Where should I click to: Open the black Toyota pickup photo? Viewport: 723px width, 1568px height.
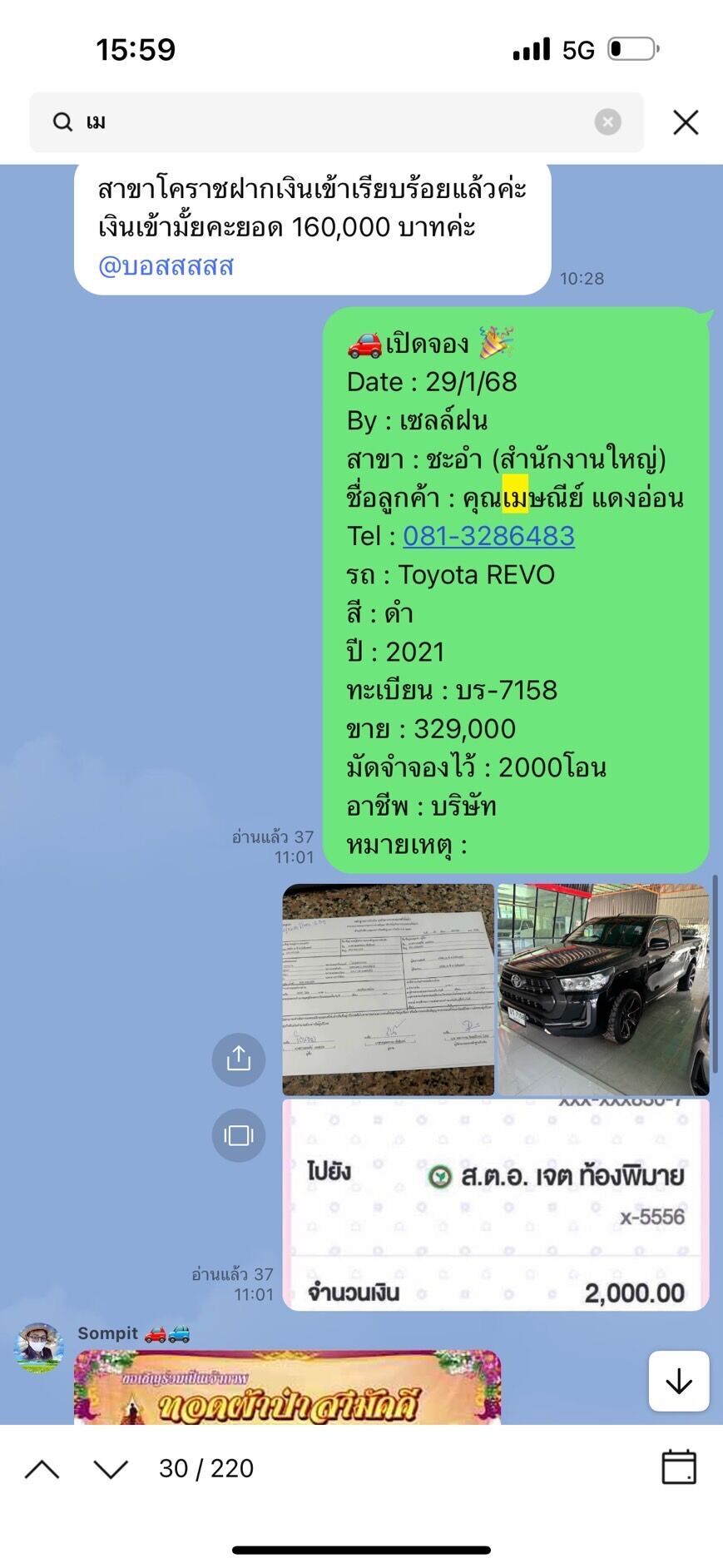point(603,990)
